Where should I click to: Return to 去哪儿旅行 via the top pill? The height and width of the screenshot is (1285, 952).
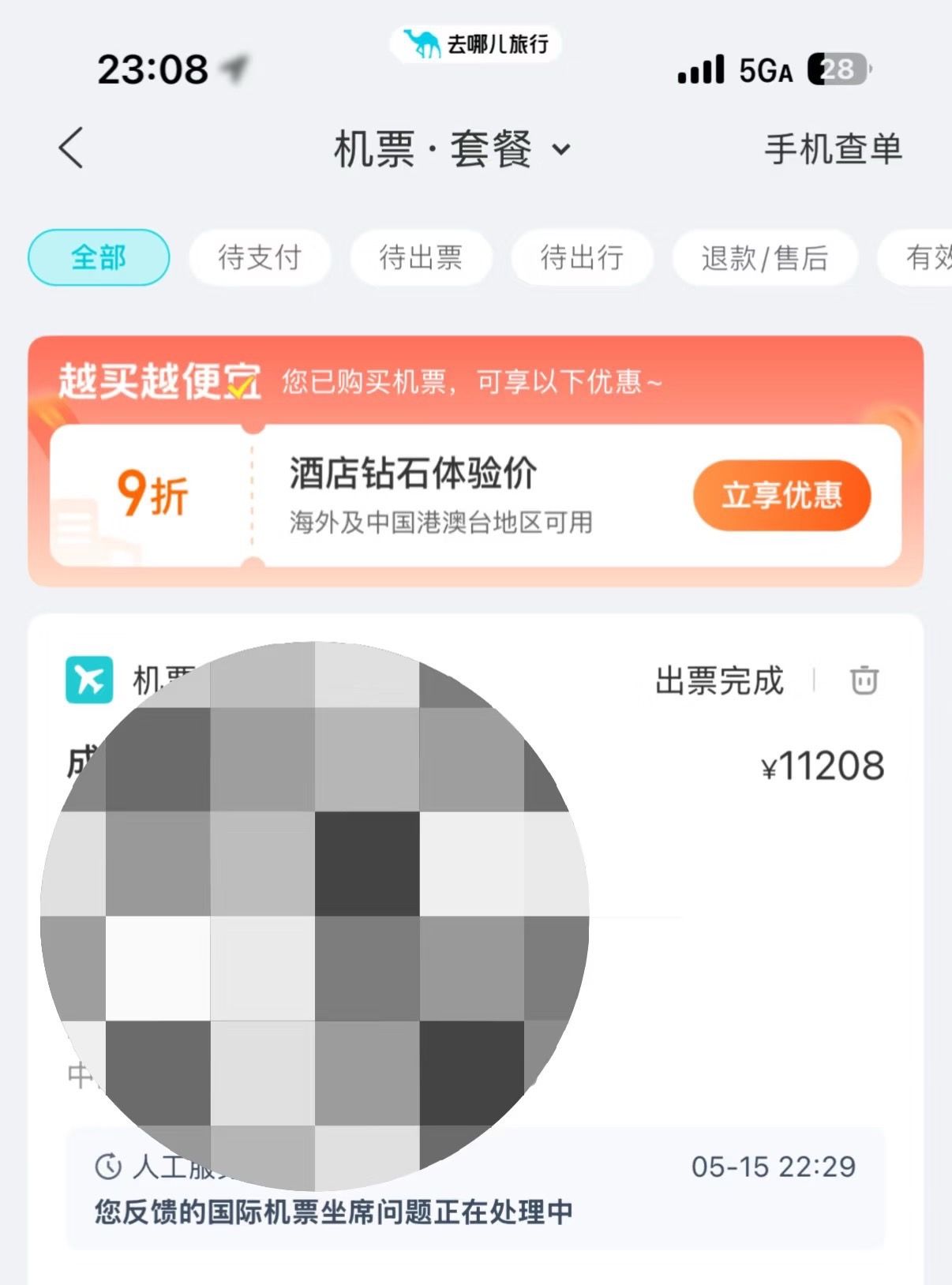pyautogui.click(x=476, y=44)
